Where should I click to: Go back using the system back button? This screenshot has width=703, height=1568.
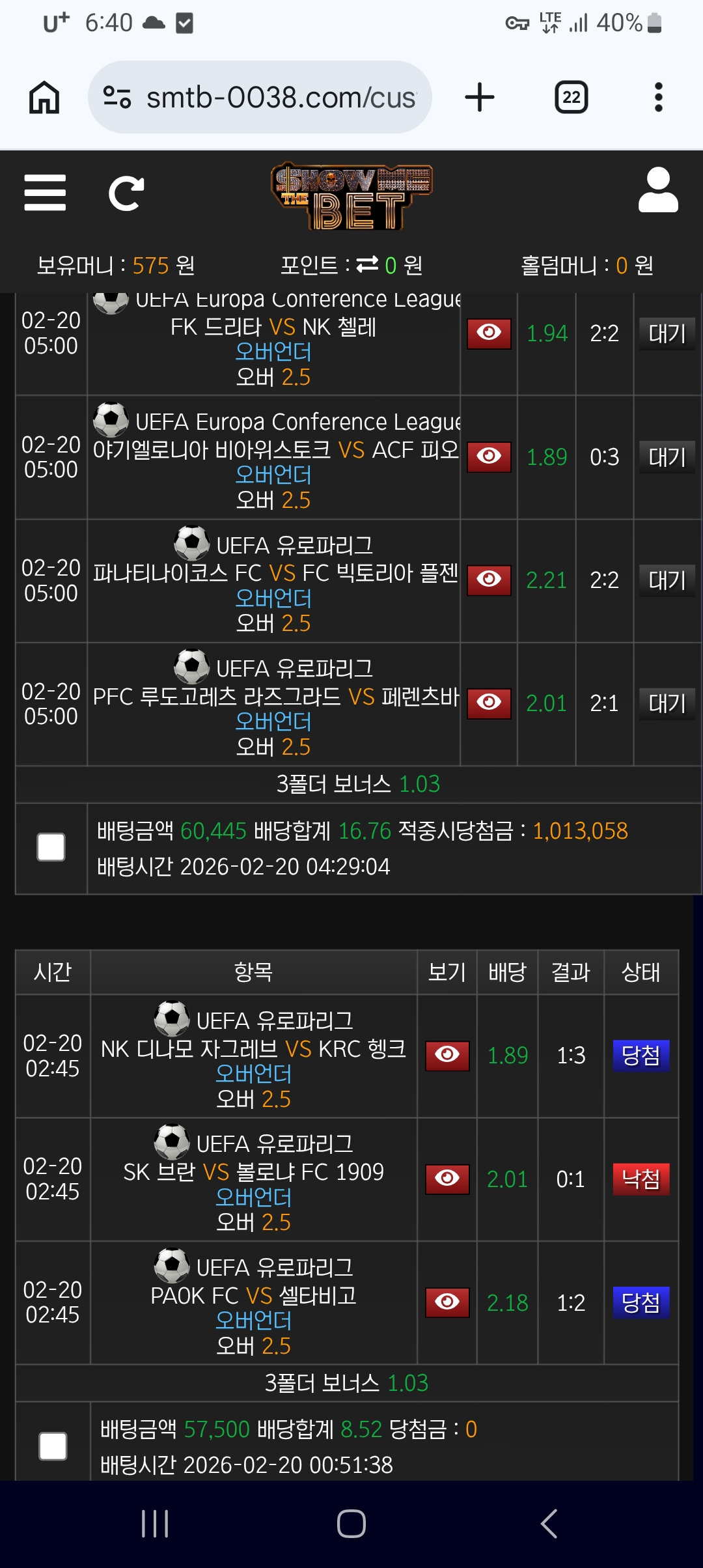tap(549, 1524)
